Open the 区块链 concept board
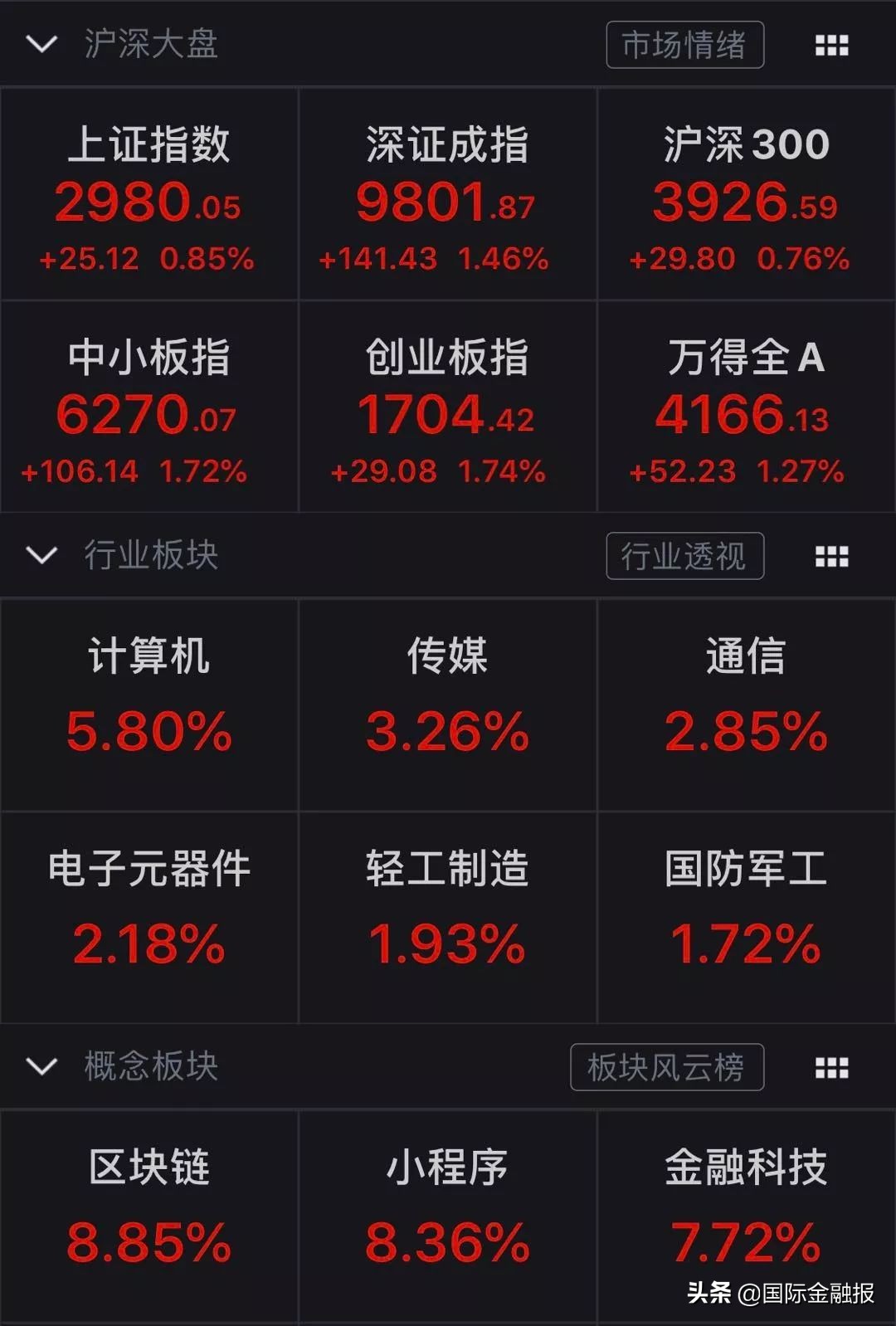This screenshot has width=896, height=1326. coord(149,1203)
